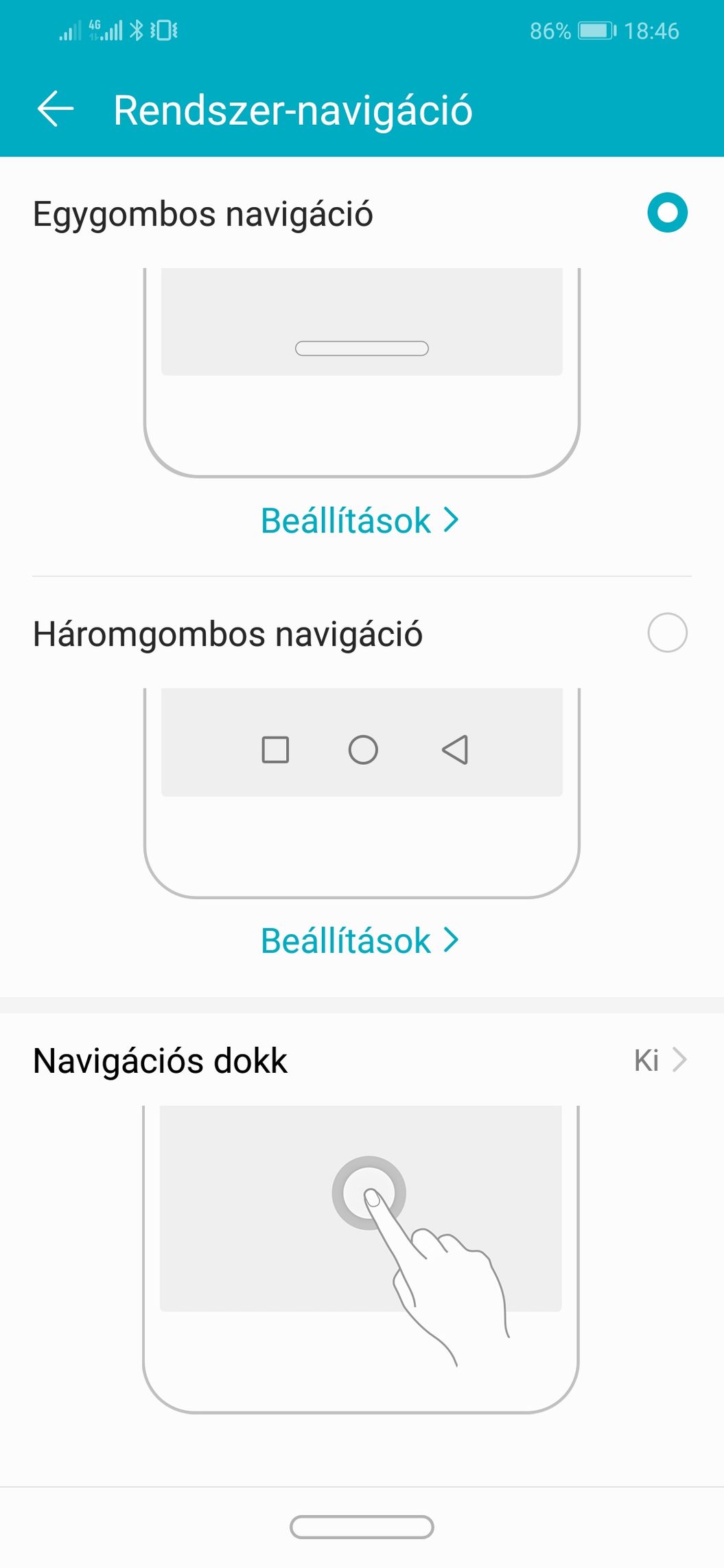
Task: Select Egygombos navigáció radio button
Action: pos(667,213)
